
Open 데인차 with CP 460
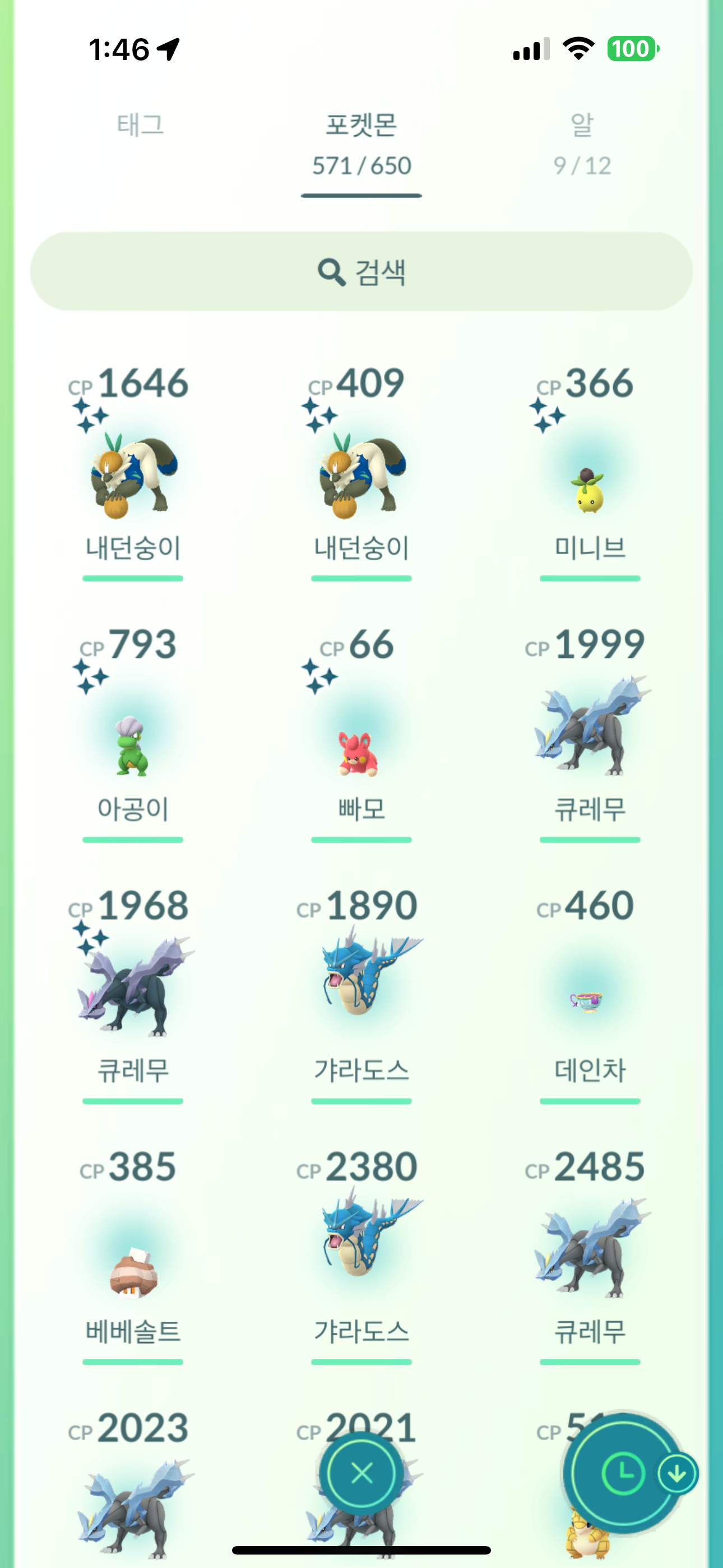[589, 998]
